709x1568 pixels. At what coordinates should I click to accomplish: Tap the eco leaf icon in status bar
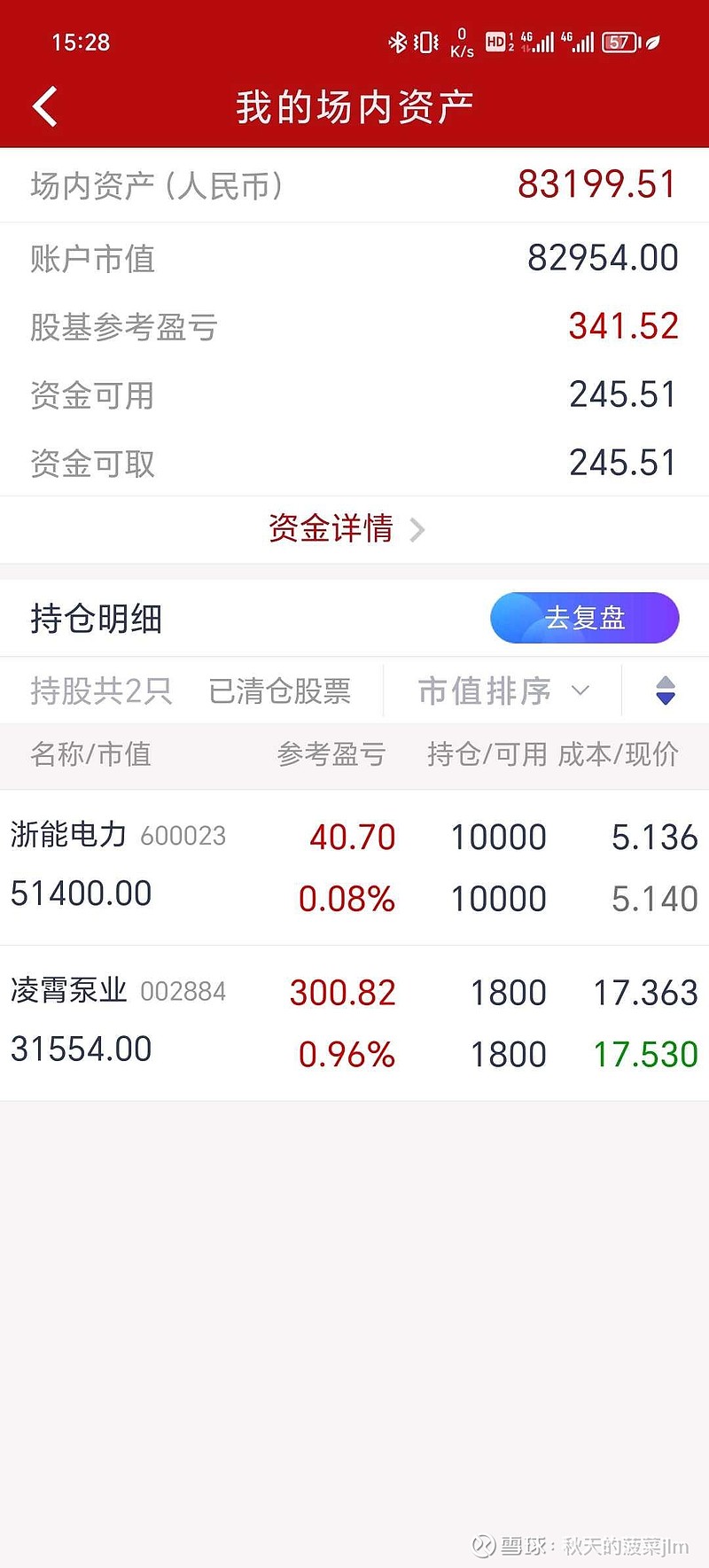pyautogui.click(x=651, y=42)
